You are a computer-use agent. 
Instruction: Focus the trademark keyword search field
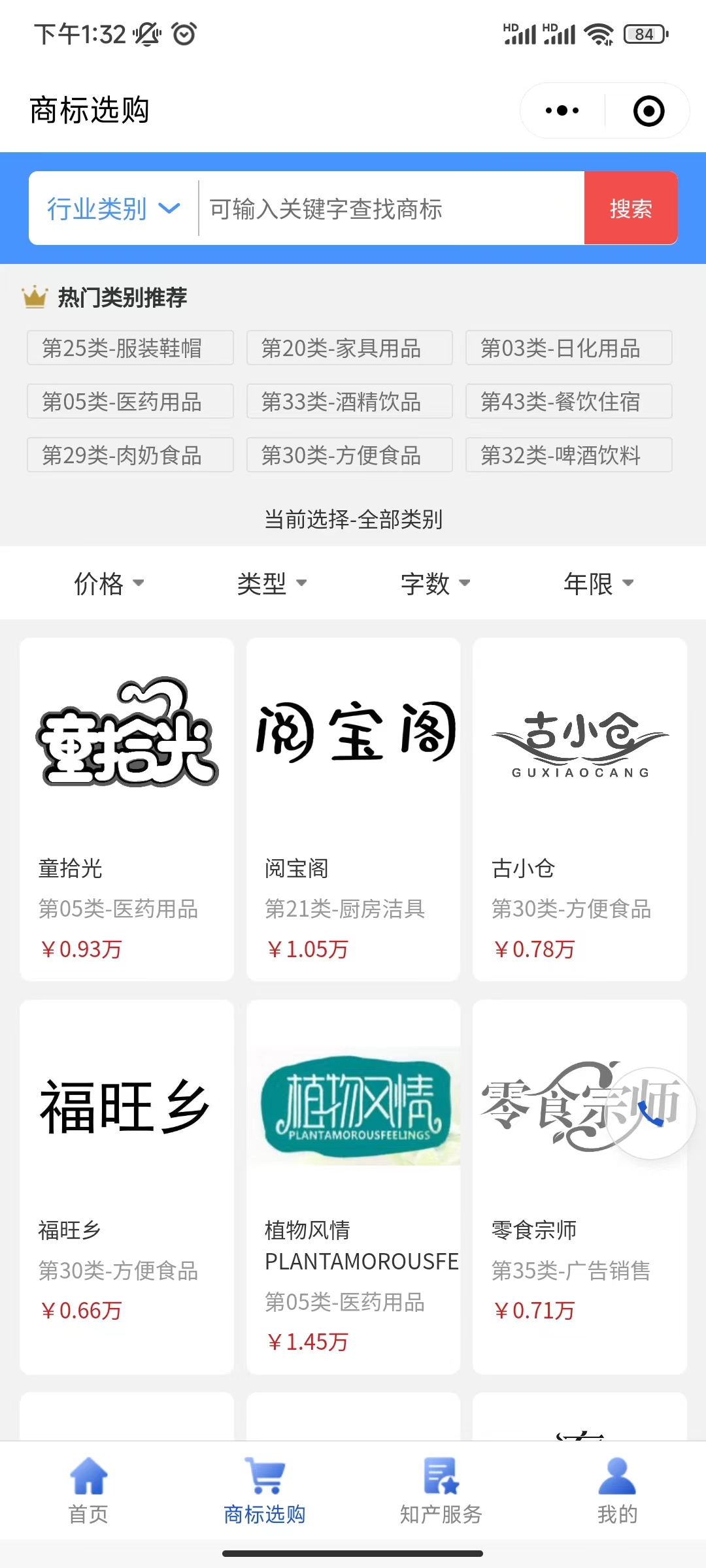tap(391, 208)
